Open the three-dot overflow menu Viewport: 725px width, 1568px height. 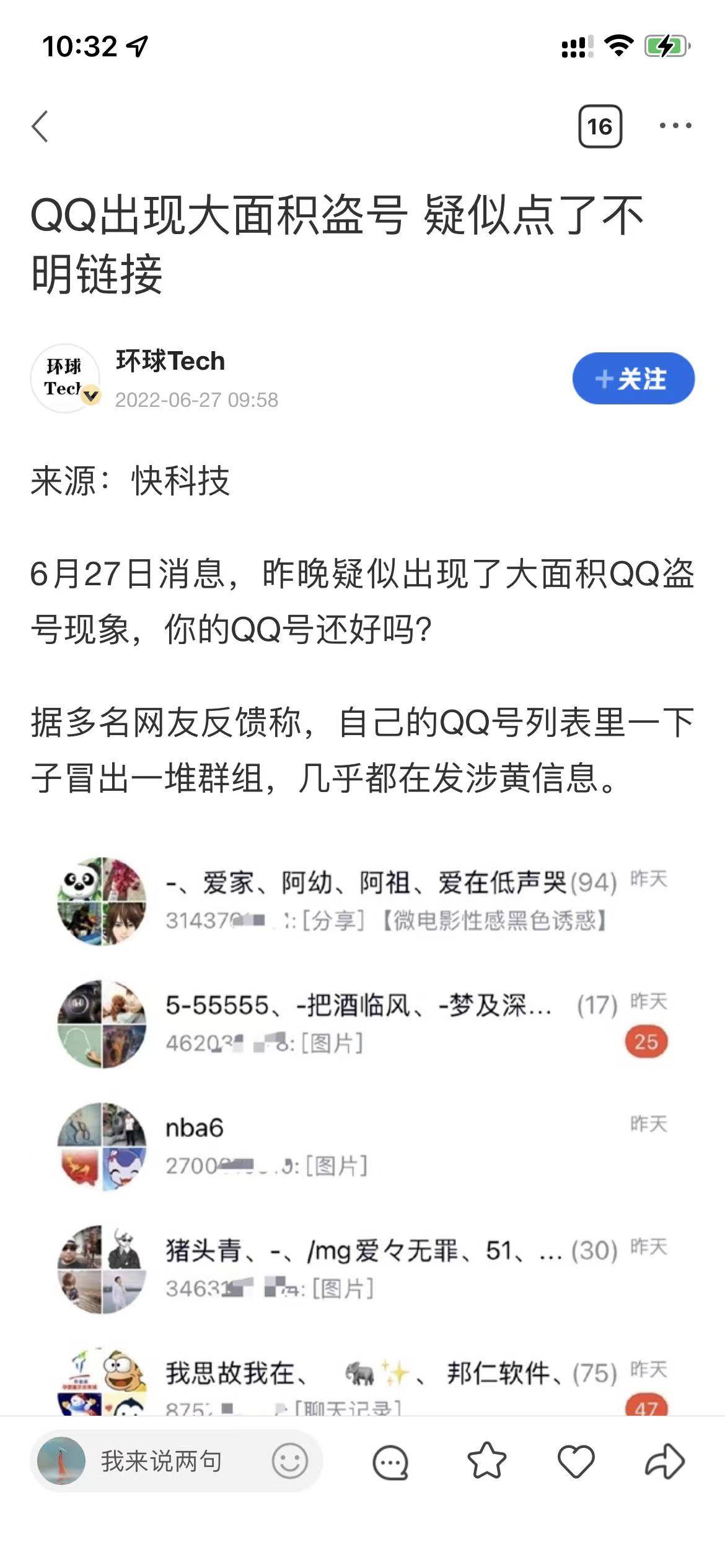tap(675, 126)
